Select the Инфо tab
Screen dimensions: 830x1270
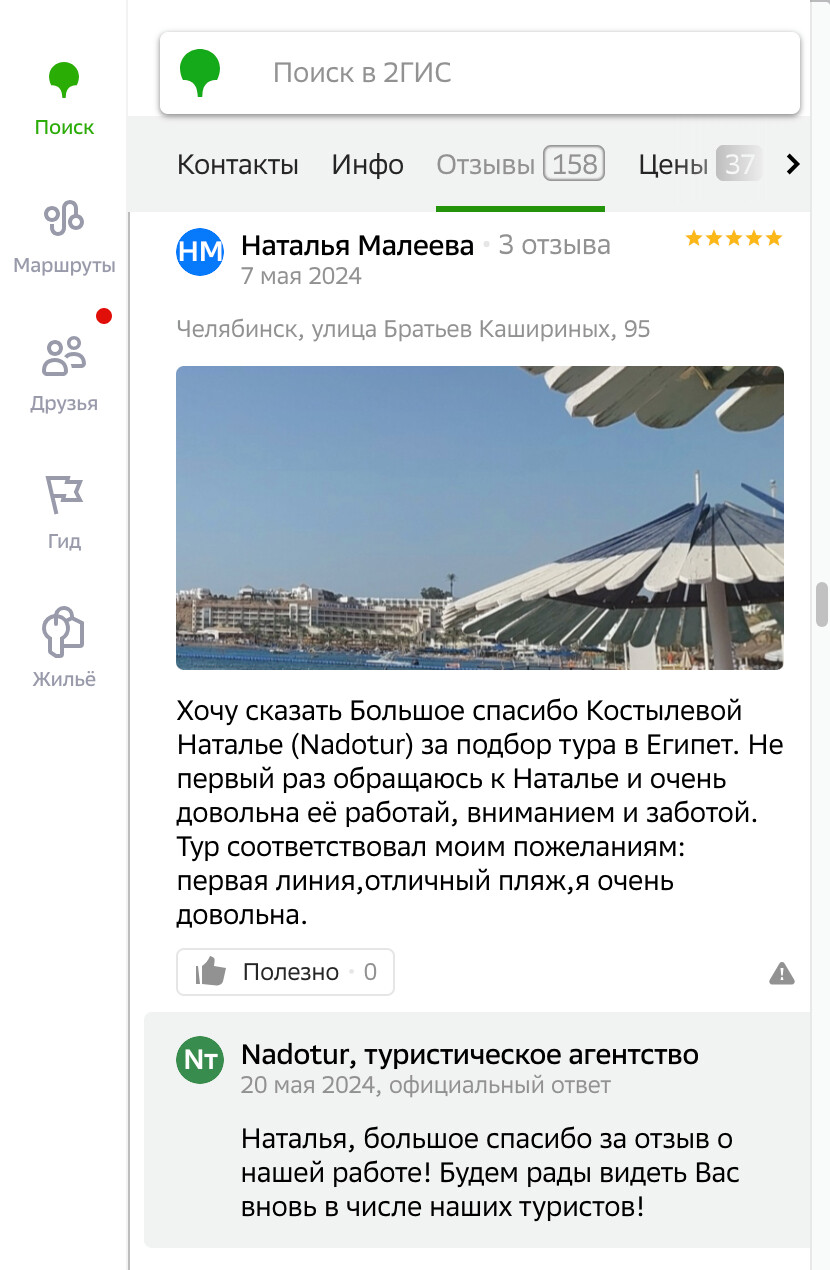click(368, 165)
